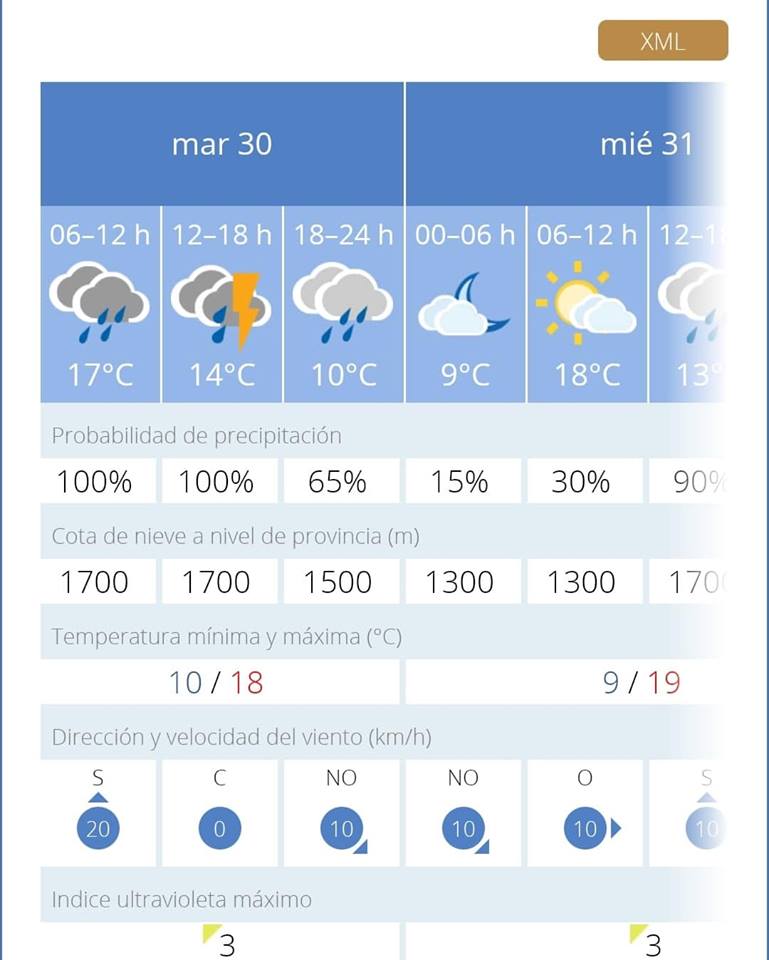The height and width of the screenshot is (960, 769).
Task: Click the XML download button
Action: tap(663, 41)
